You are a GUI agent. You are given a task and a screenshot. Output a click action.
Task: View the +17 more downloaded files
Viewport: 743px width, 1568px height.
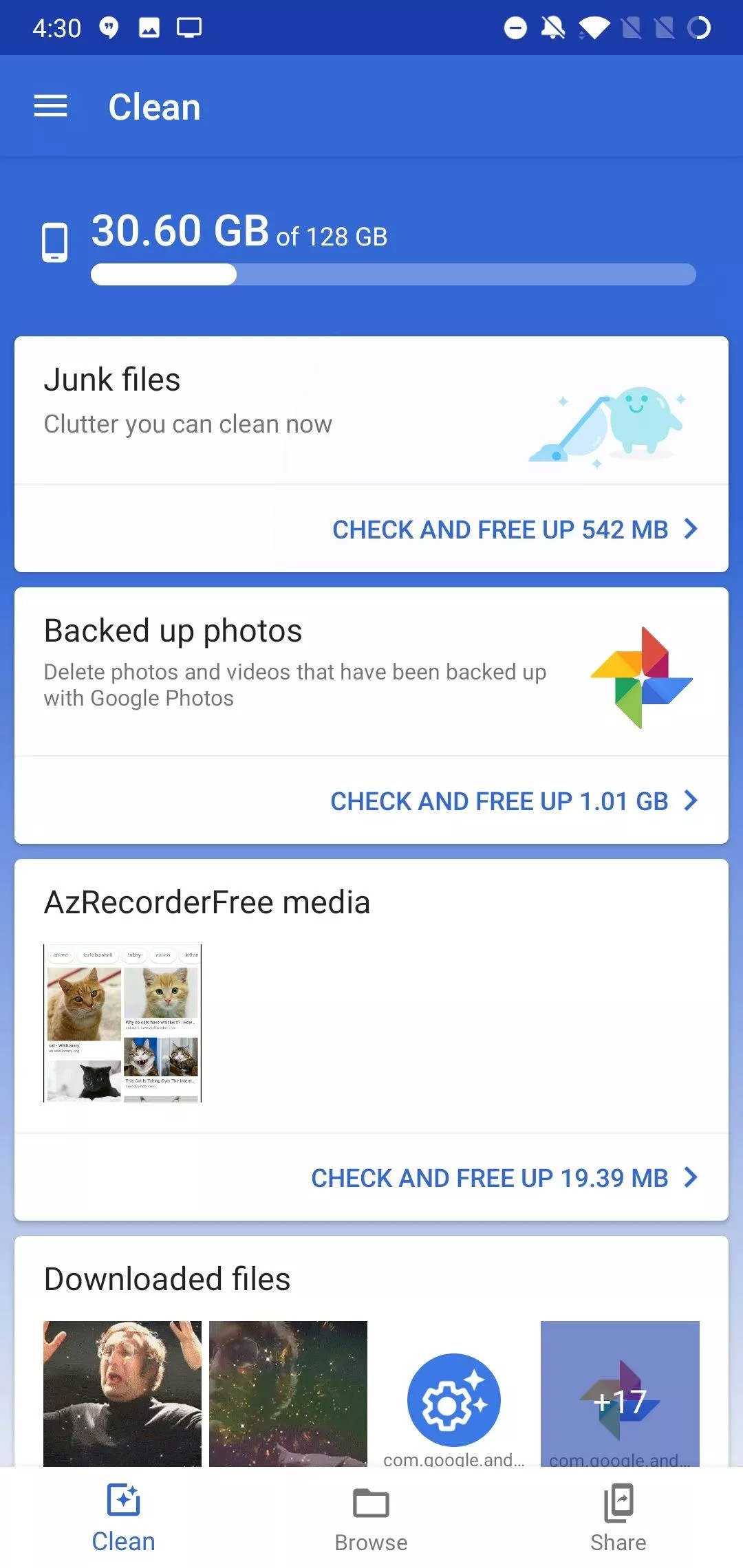coord(620,1394)
